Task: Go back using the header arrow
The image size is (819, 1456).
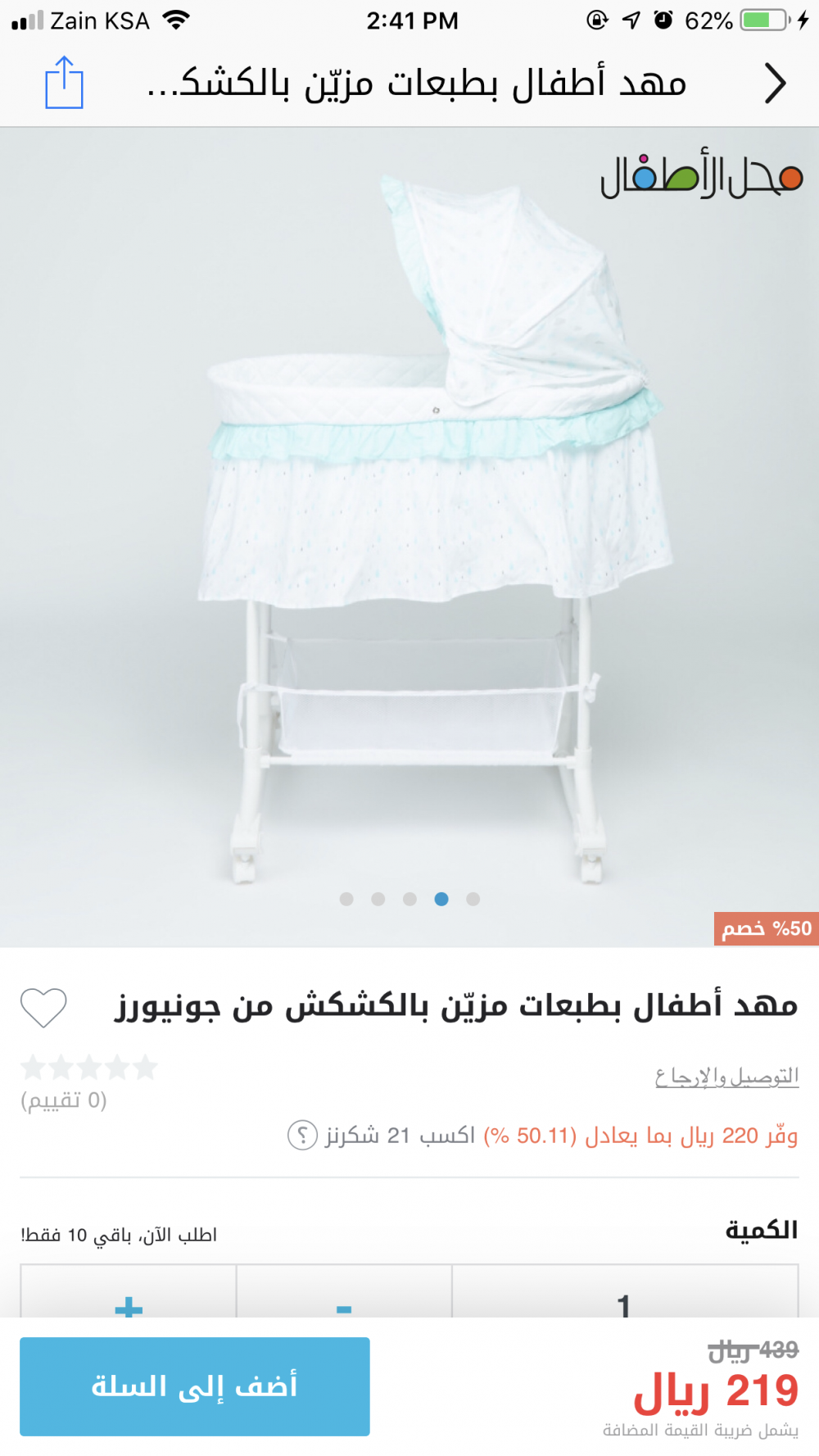Action: (774, 84)
